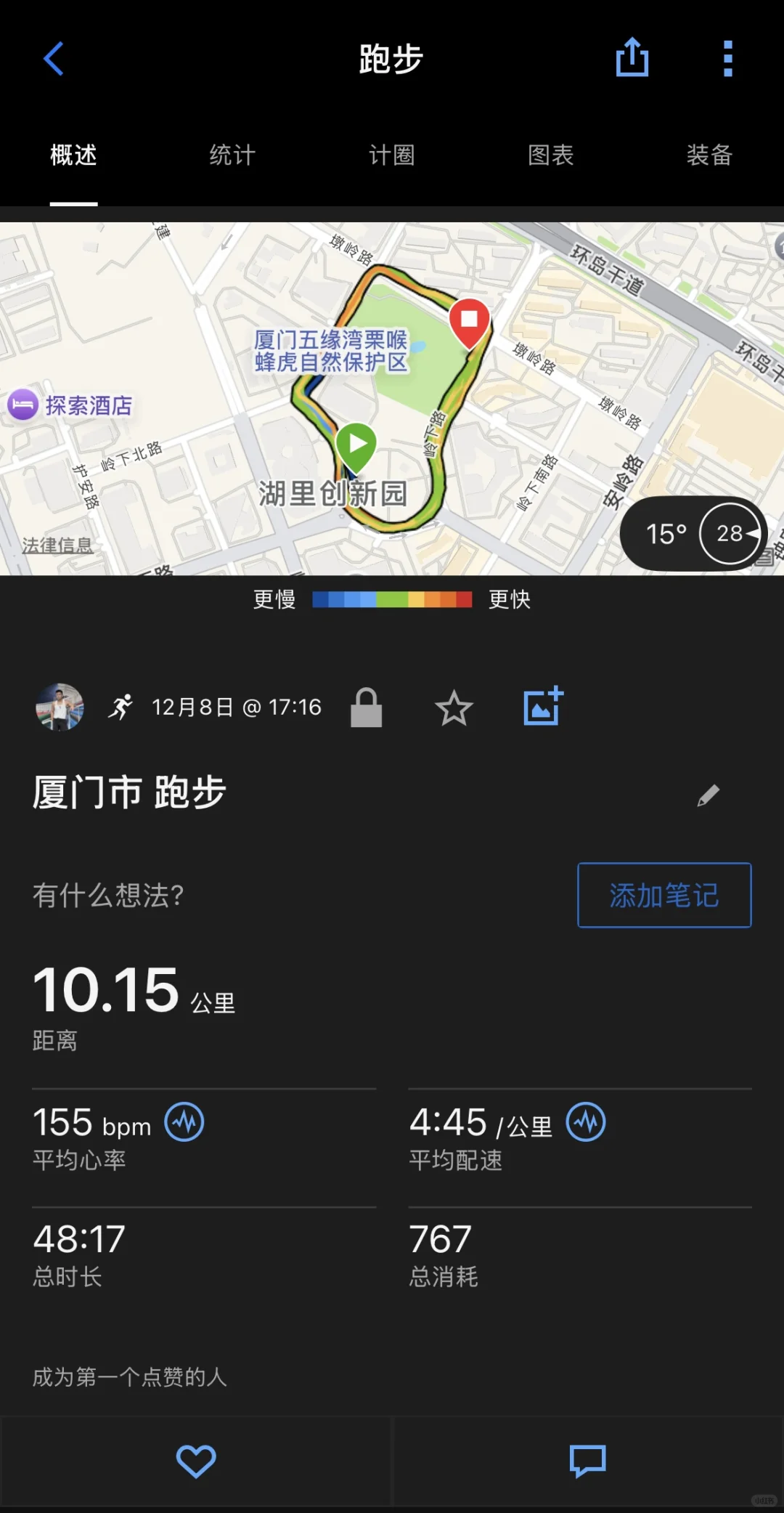Like this activity with the heart icon
The height and width of the screenshot is (1513, 784).
(196, 1461)
